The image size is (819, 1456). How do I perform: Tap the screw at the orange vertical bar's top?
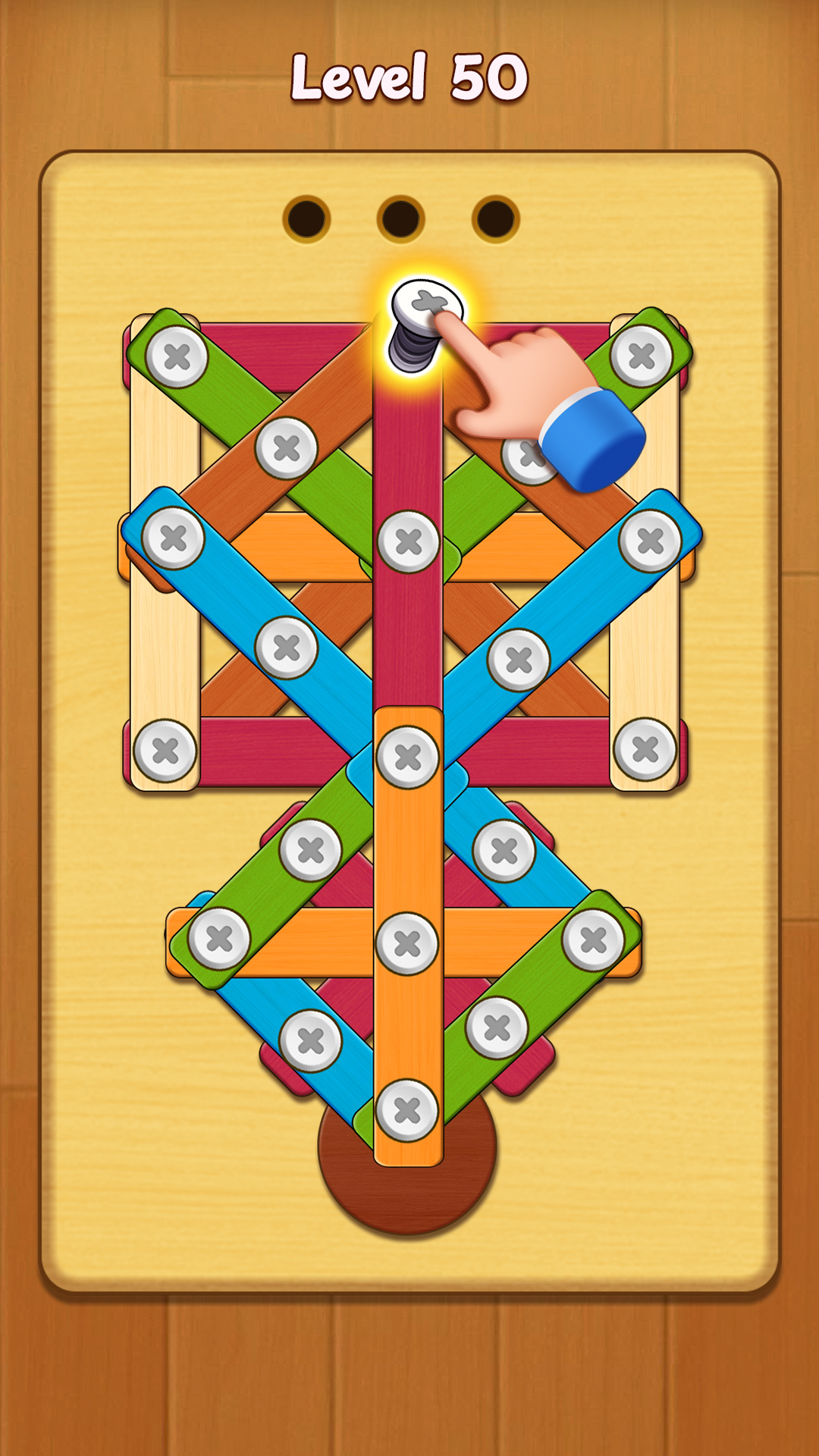[x=408, y=756]
